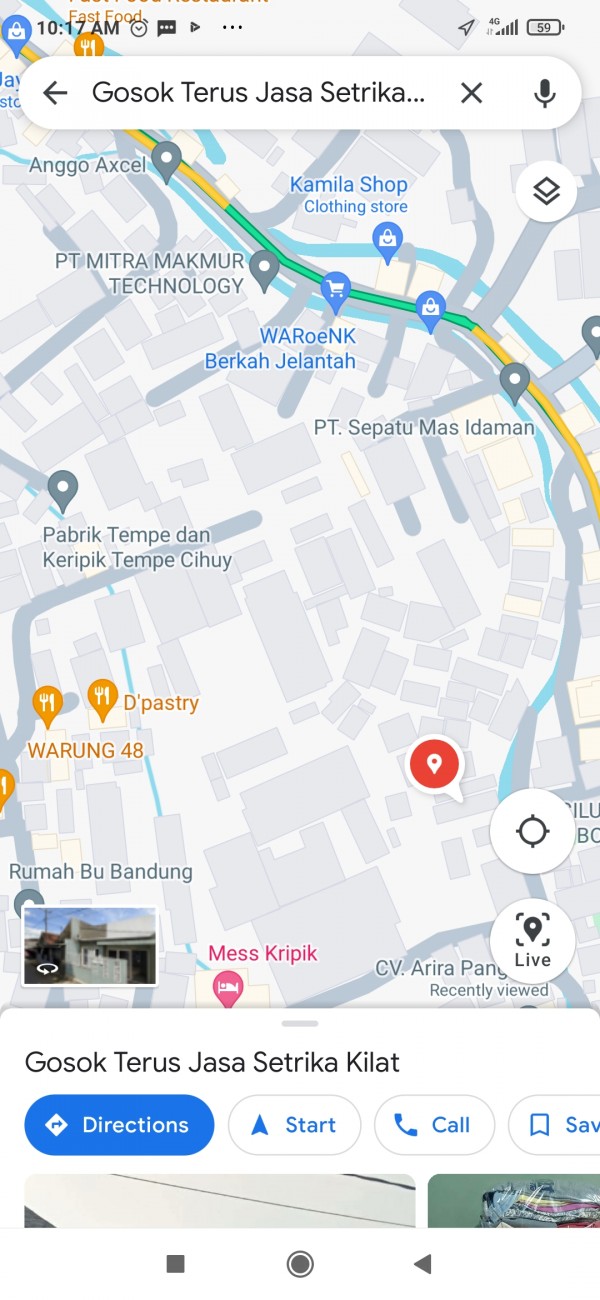Open the search box with Gosok Terus
The width and height of the screenshot is (600, 1300).
(258, 93)
